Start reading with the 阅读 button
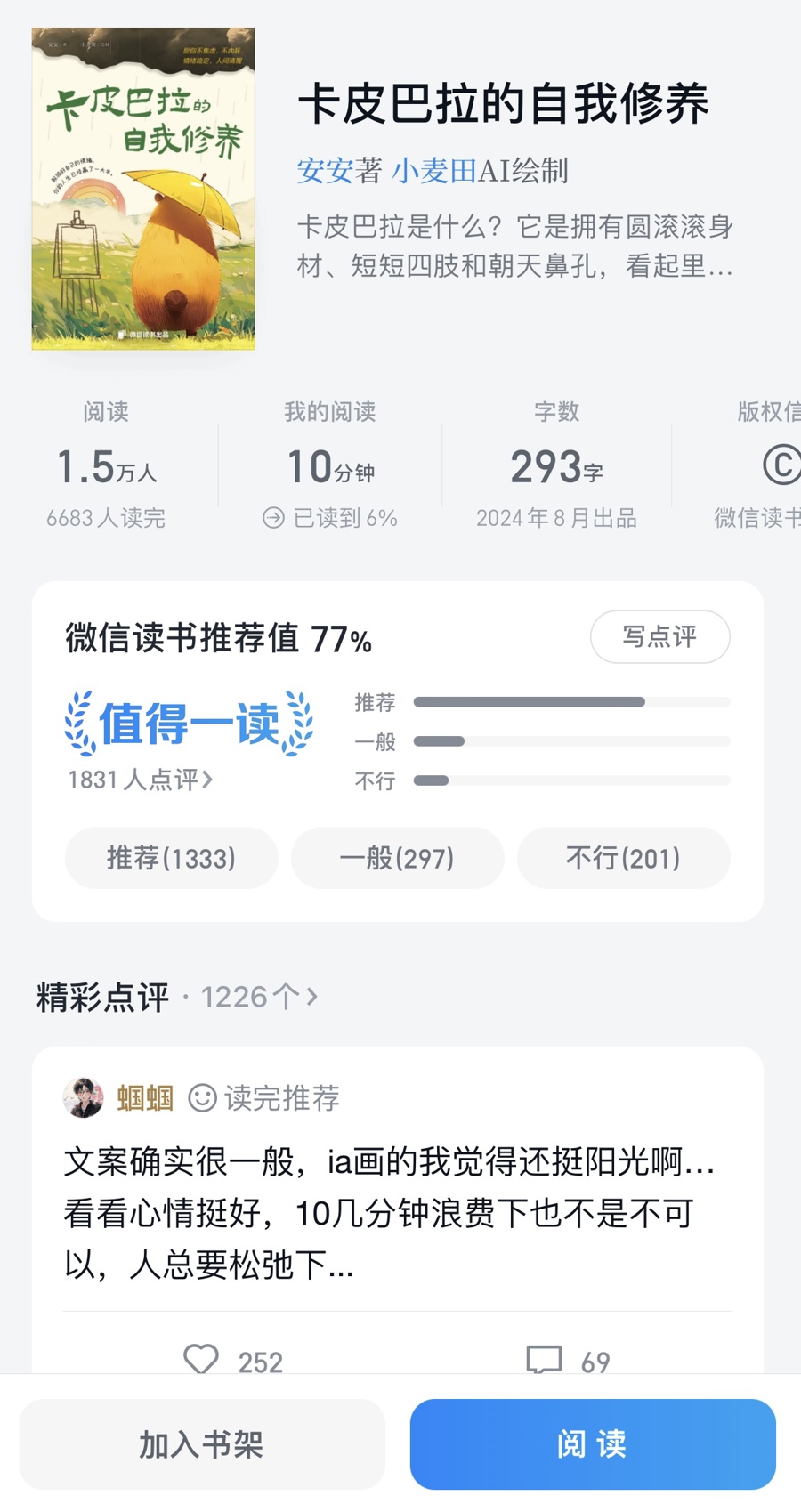This screenshot has height=1512, width=801. point(593,1444)
